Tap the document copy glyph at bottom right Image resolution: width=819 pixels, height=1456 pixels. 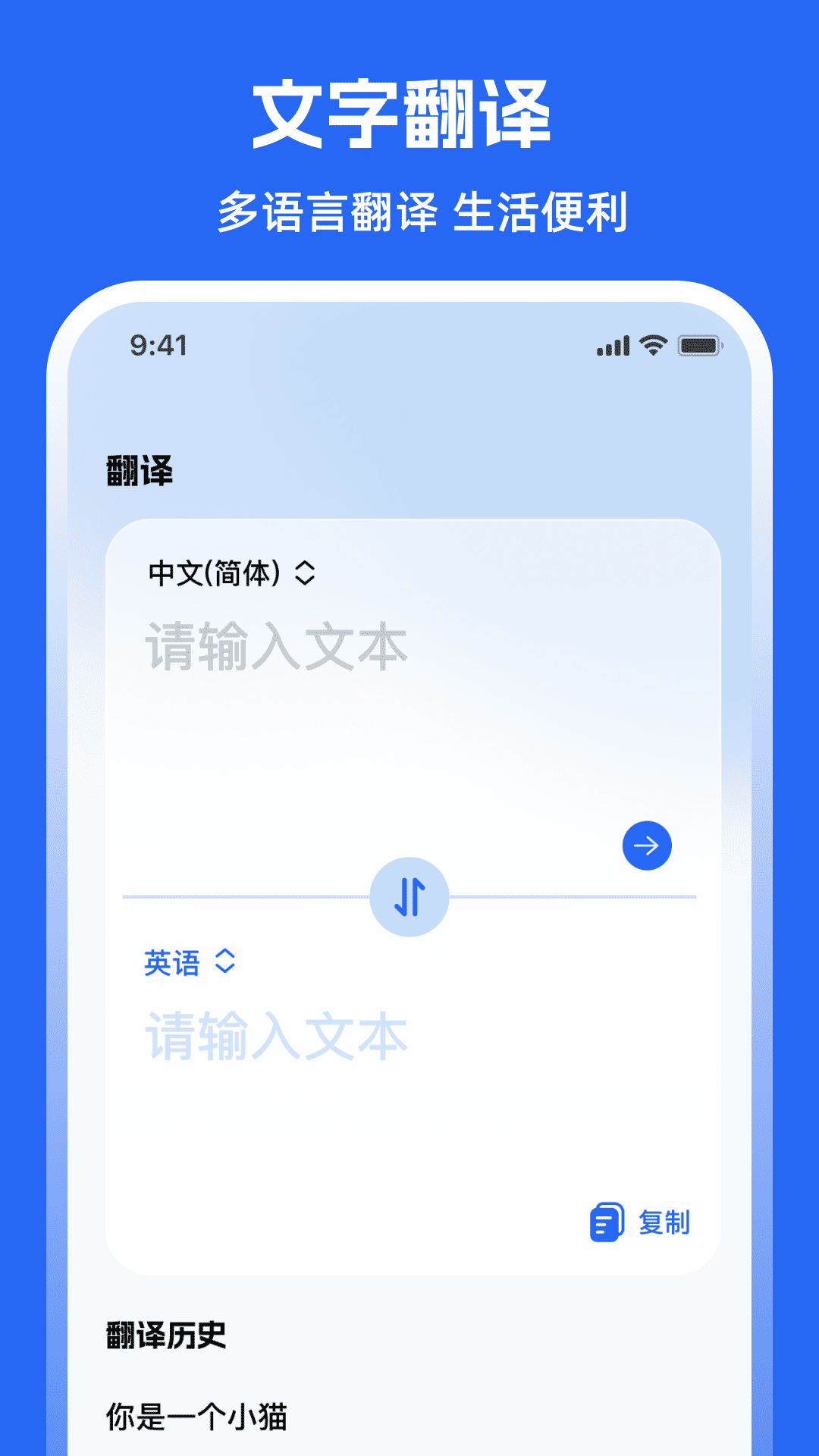pos(607,1222)
